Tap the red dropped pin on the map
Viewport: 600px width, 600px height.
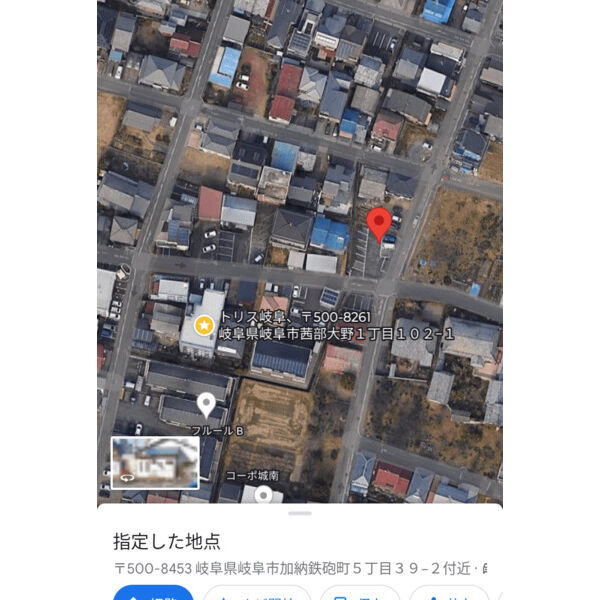(x=379, y=224)
